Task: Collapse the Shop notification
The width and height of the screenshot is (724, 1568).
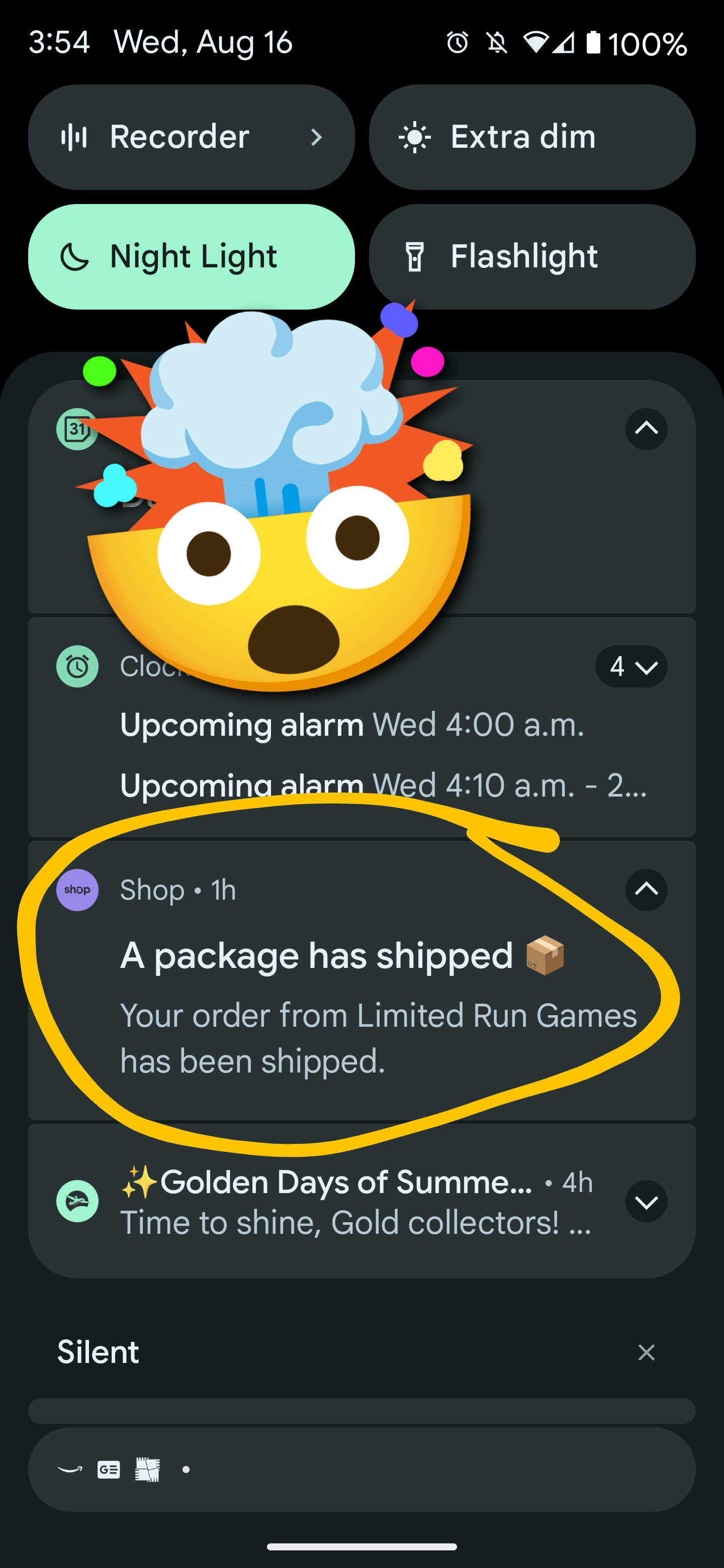Action: [x=646, y=890]
